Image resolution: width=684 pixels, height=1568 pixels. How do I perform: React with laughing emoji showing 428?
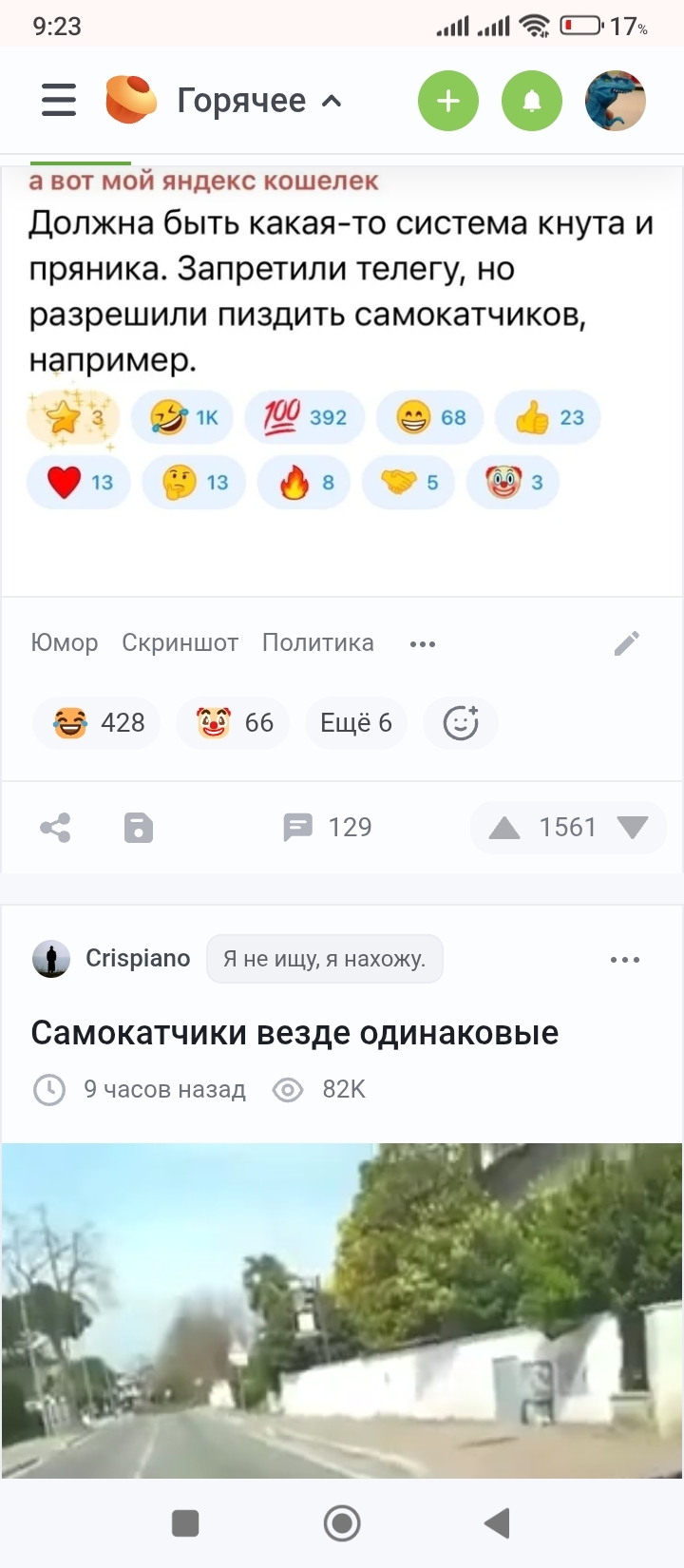tap(98, 723)
